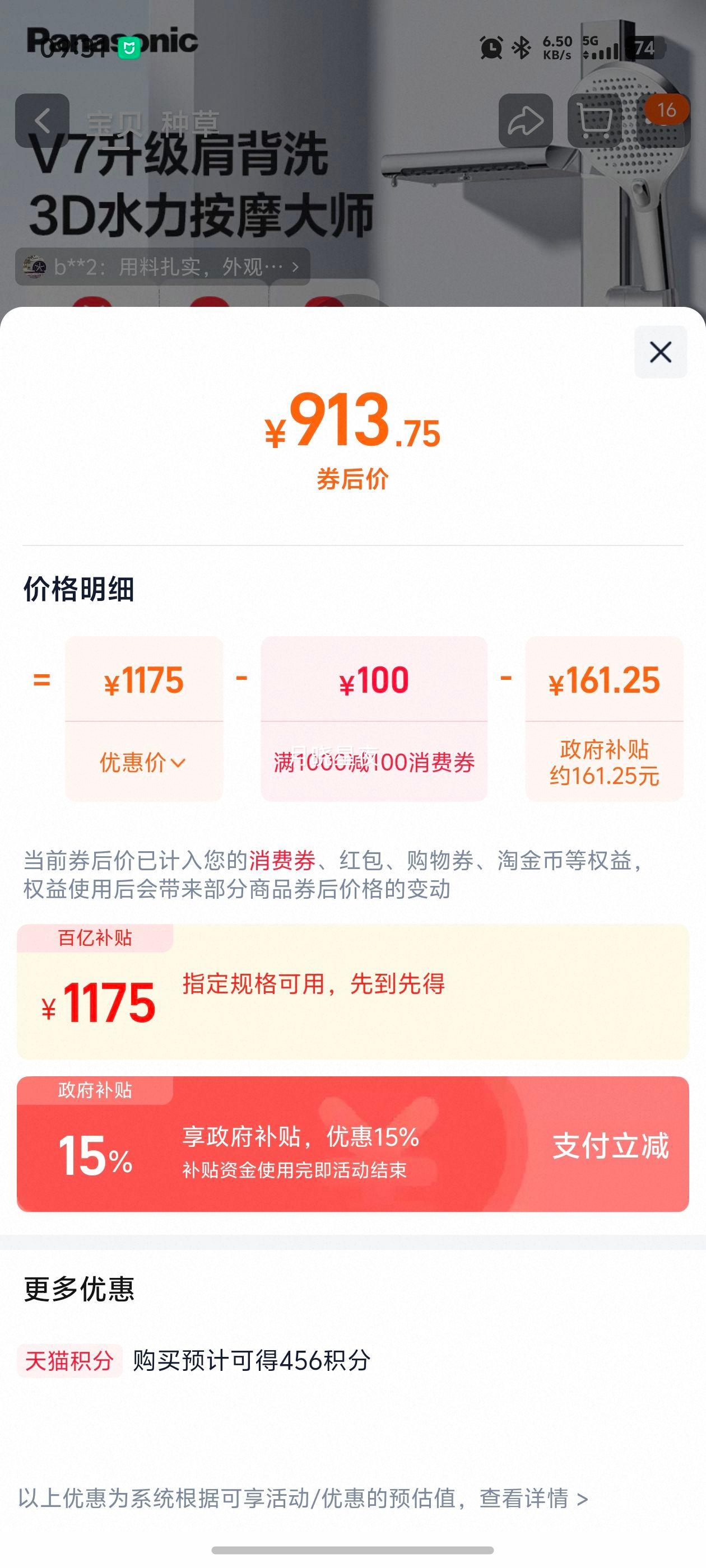Viewport: 706px width, 1568px height.
Task: Select the 百亿补贴 ¥1175 subsidy card
Action: click(354, 998)
